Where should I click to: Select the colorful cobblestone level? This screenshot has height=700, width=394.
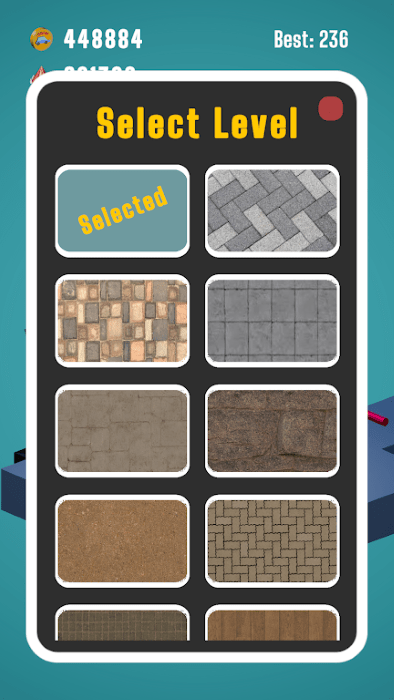click(122, 321)
